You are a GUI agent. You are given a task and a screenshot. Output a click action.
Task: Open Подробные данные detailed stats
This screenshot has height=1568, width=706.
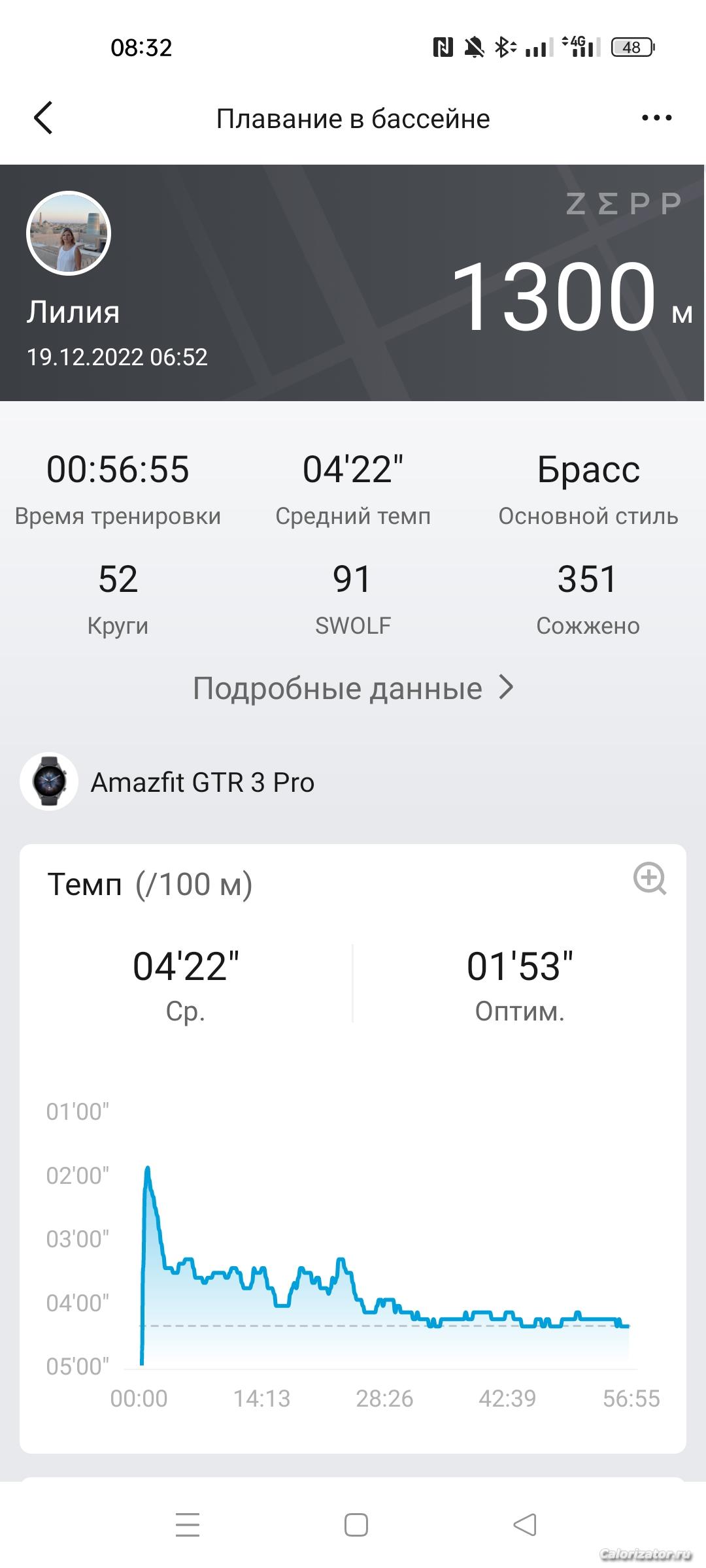click(353, 688)
